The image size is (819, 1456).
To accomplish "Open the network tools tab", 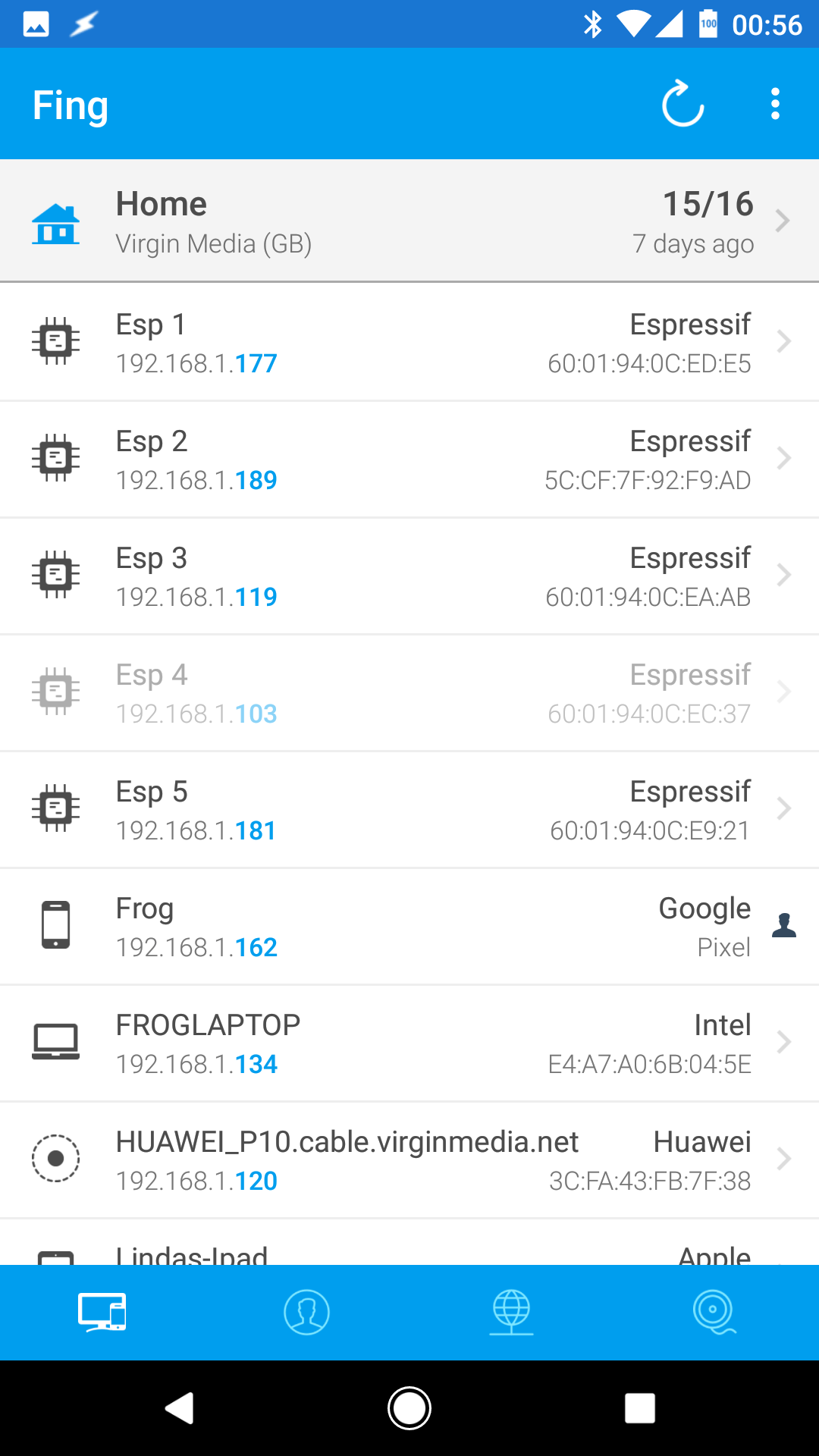I will coord(714,1312).
